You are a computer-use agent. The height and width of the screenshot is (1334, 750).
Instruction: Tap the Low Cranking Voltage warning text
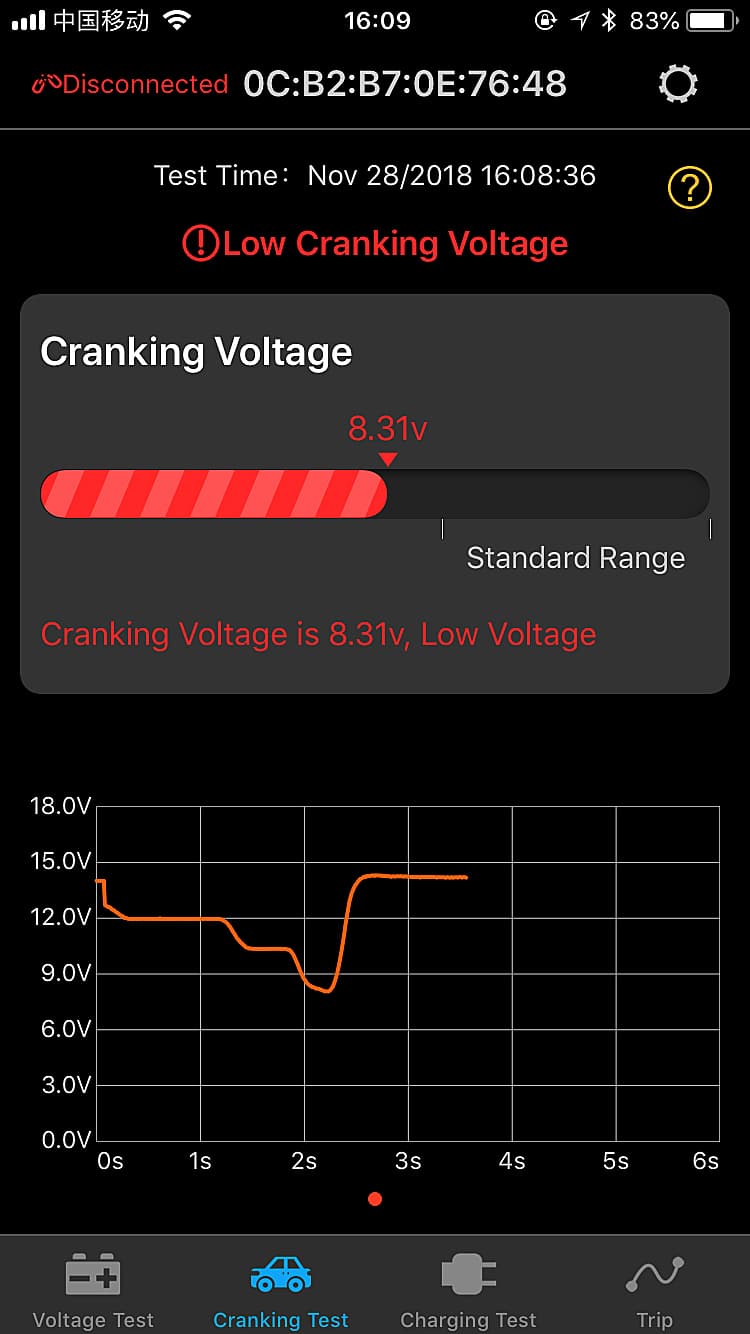tap(395, 242)
